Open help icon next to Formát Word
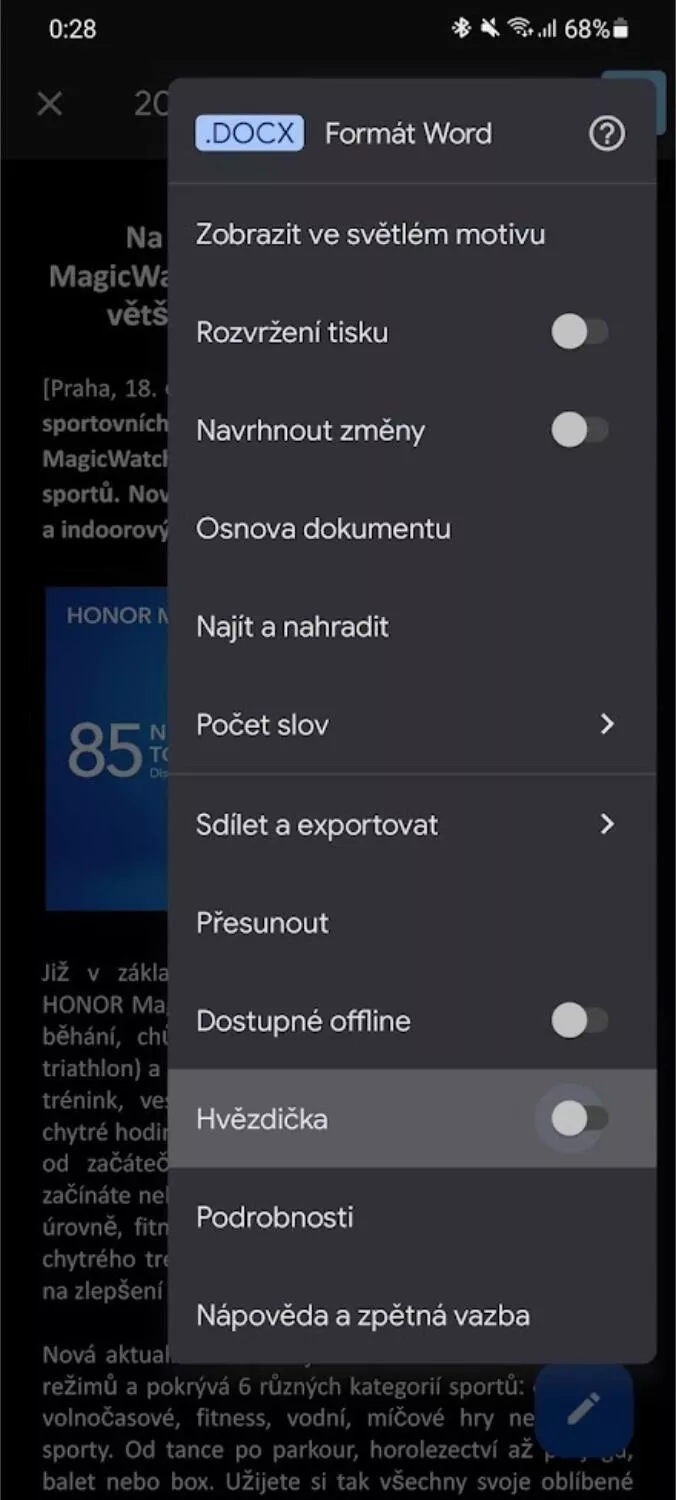This screenshot has height=1500, width=676. [606, 134]
